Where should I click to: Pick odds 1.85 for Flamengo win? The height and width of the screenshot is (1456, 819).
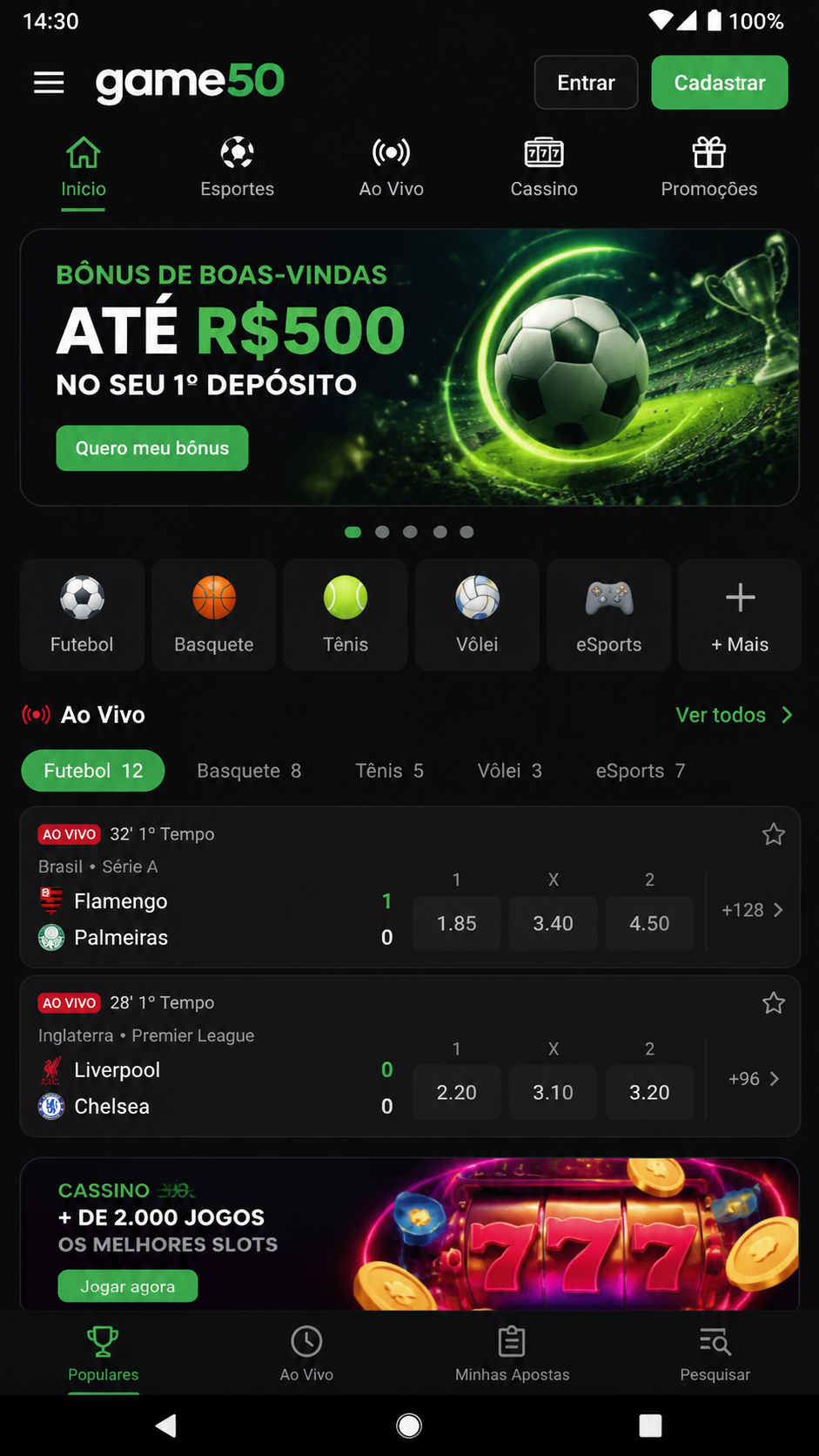coord(456,923)
